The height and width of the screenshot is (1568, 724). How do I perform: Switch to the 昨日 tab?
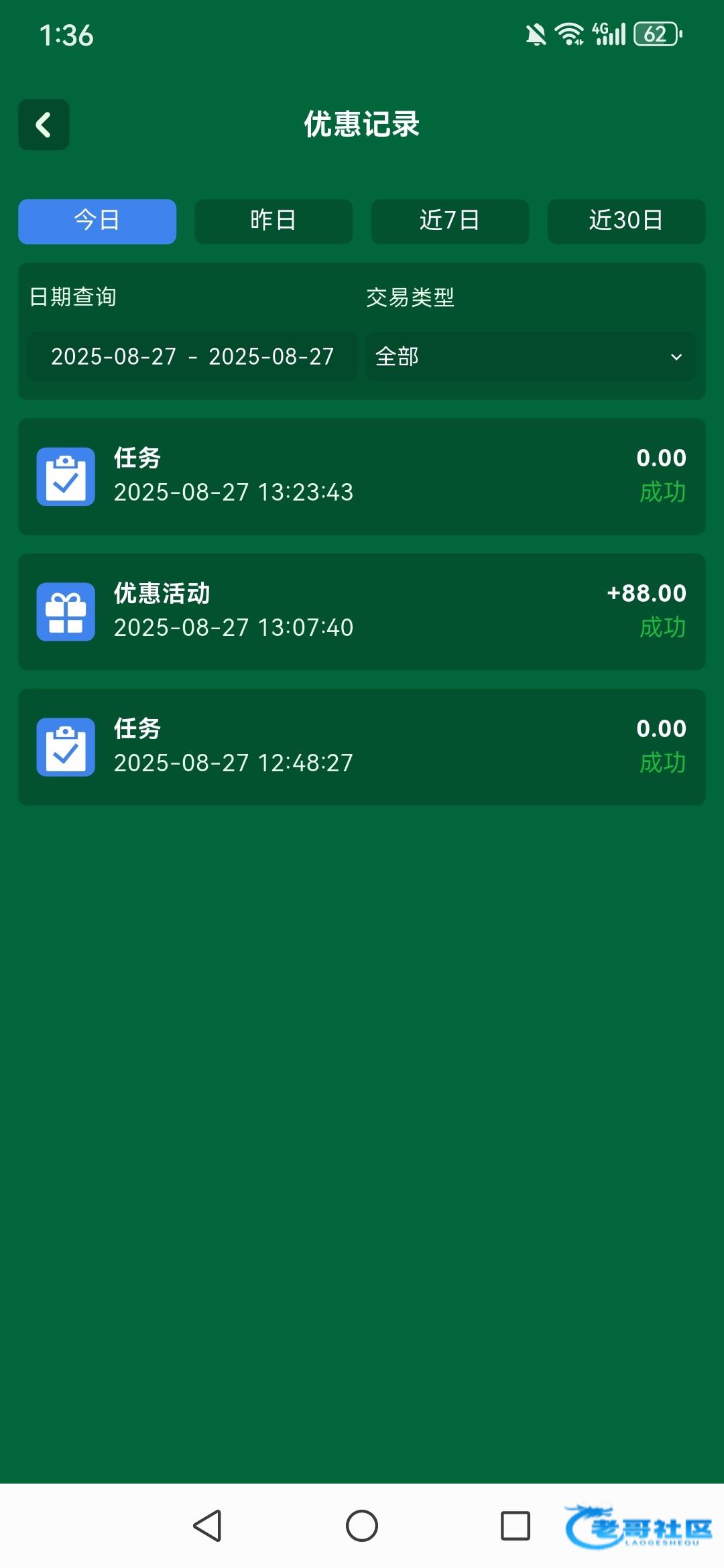tap(274, 221)
